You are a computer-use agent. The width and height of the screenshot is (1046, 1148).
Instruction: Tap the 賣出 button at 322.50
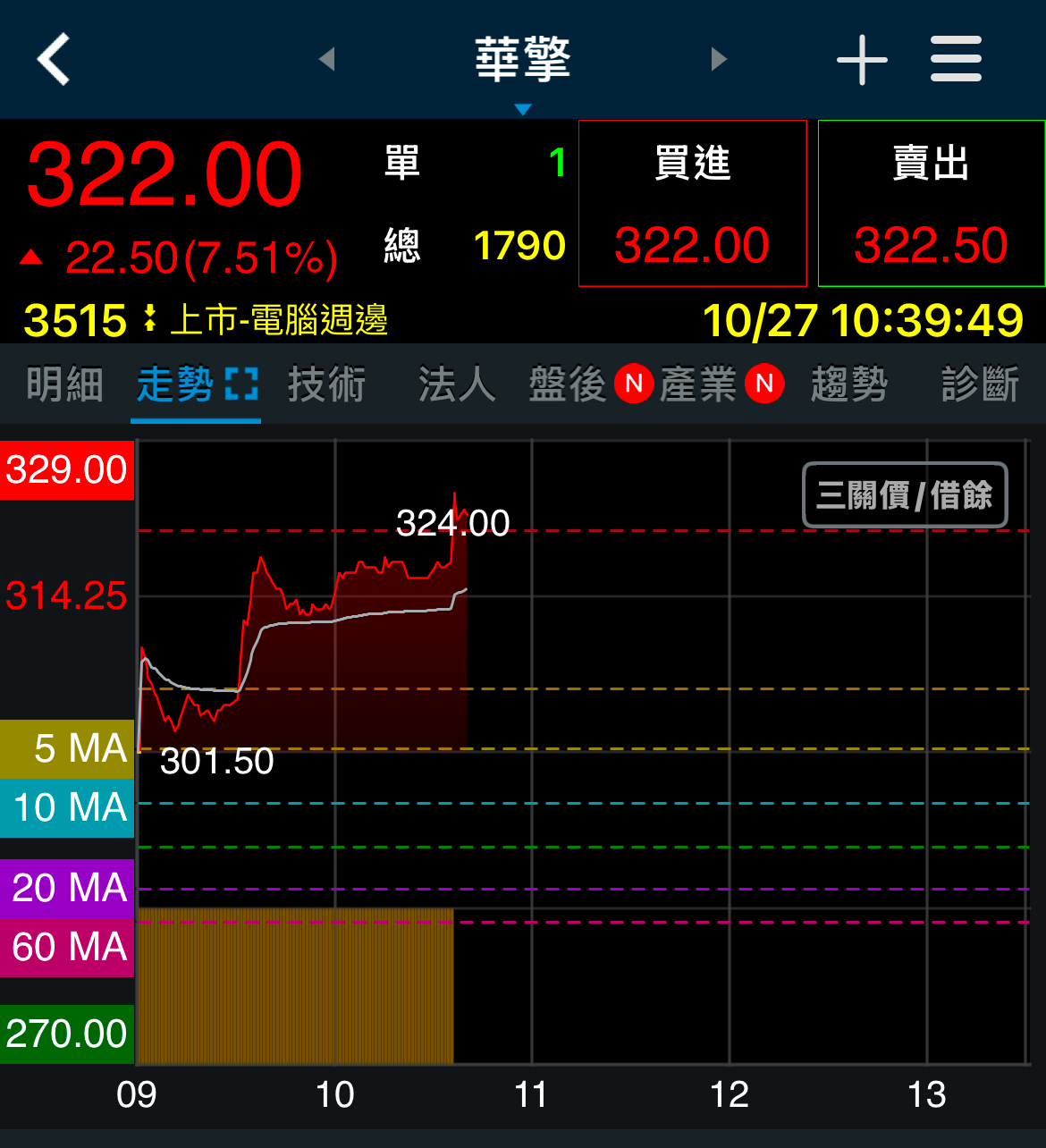(x=932, y=204)
